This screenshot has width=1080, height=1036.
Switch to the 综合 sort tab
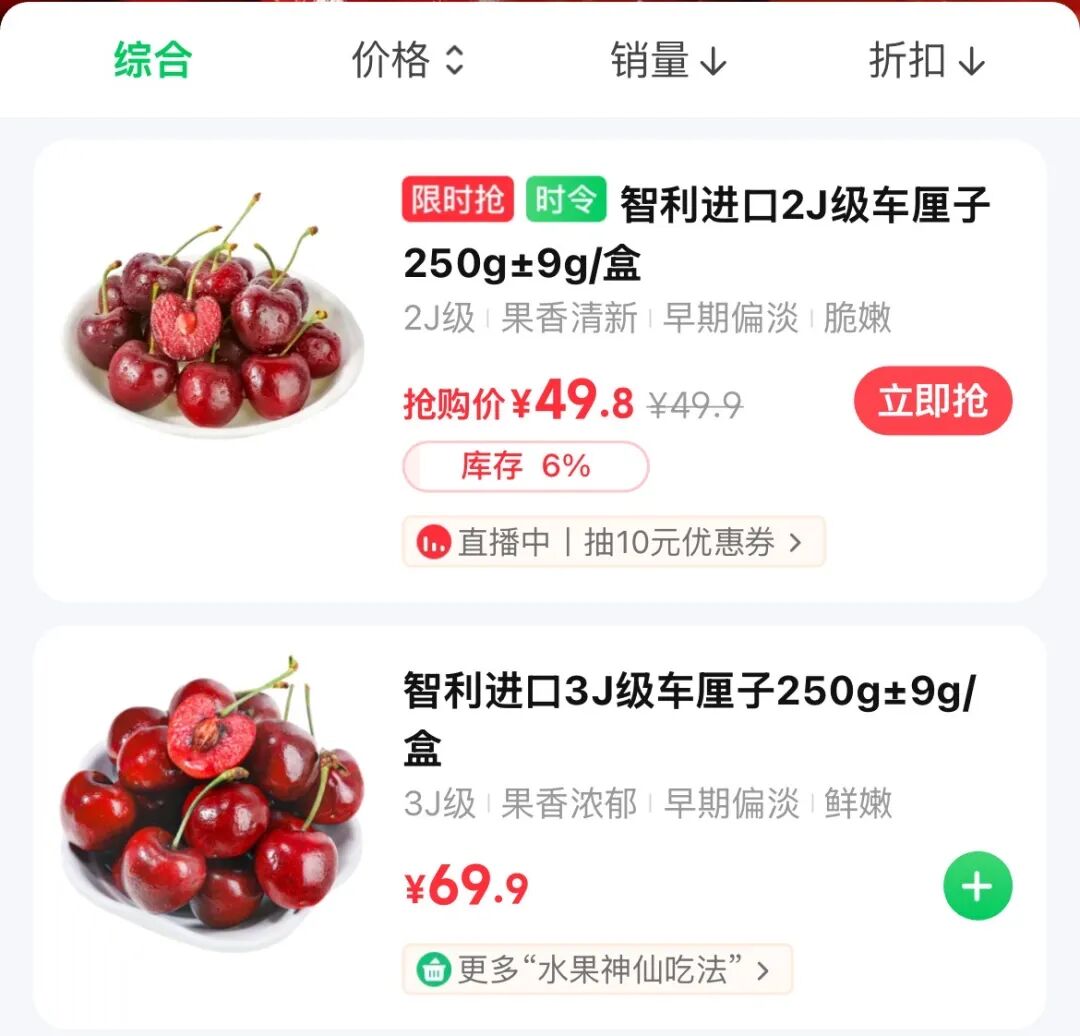(x=152, y=60)
